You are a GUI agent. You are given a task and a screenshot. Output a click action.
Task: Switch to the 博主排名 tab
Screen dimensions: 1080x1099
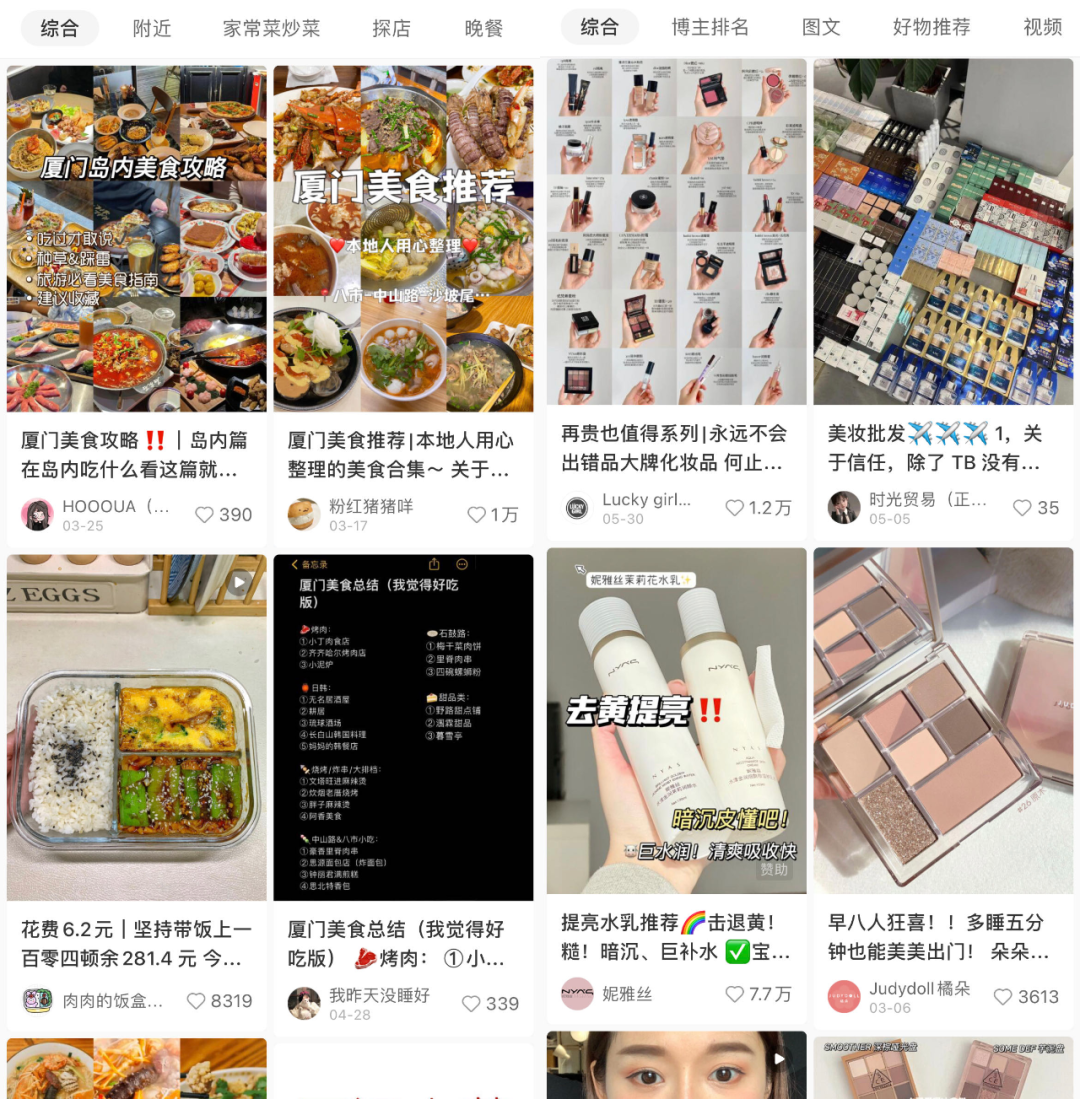710,27
